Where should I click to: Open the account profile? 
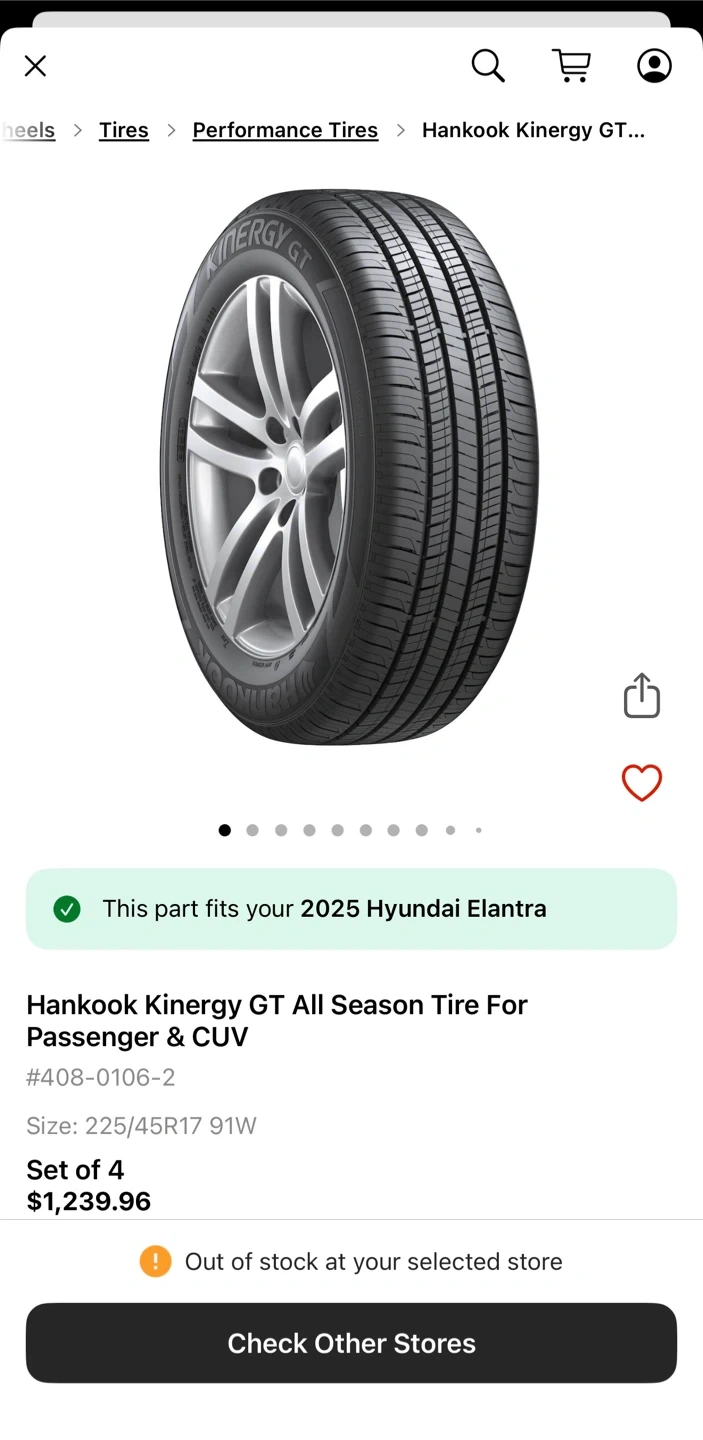(x=654, y=66)
